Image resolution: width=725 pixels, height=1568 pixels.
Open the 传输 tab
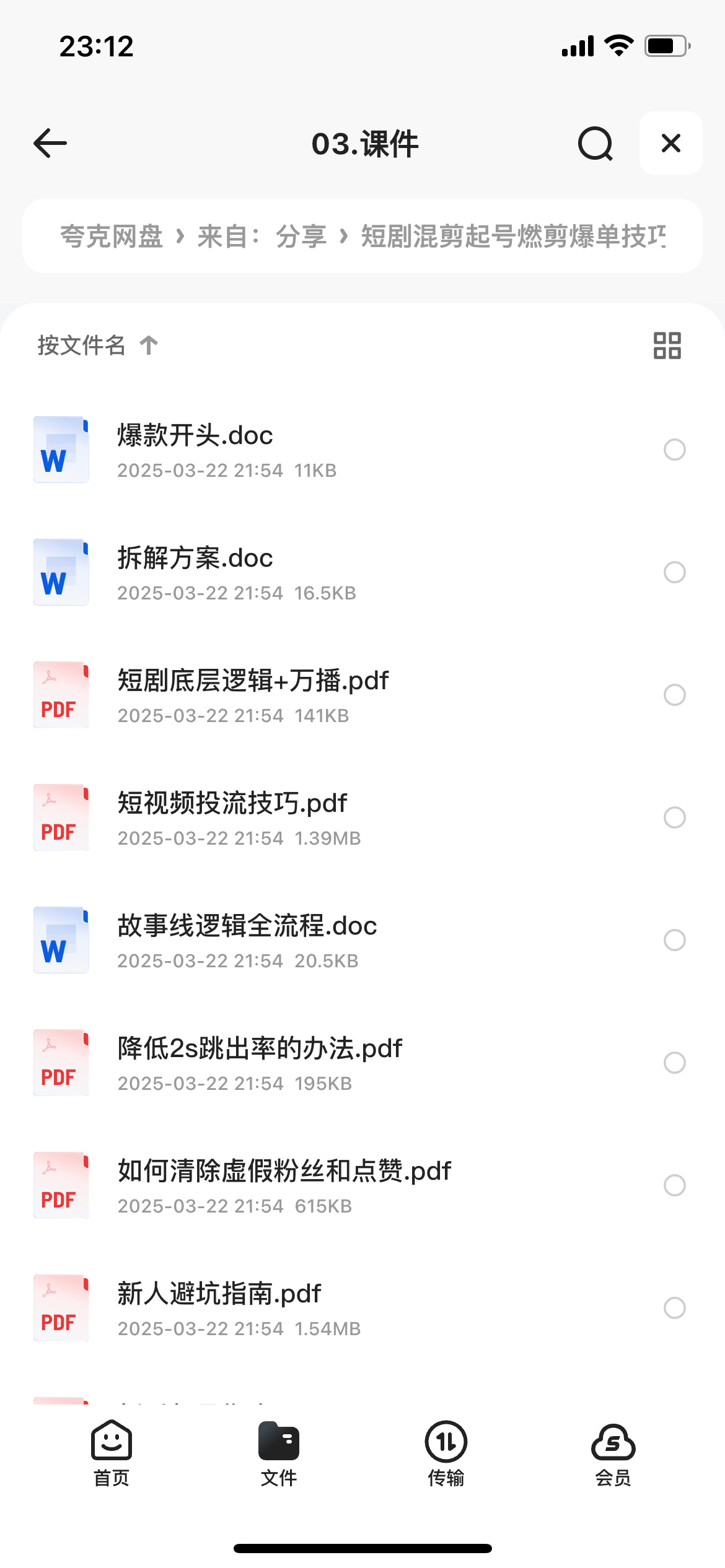446,1453
